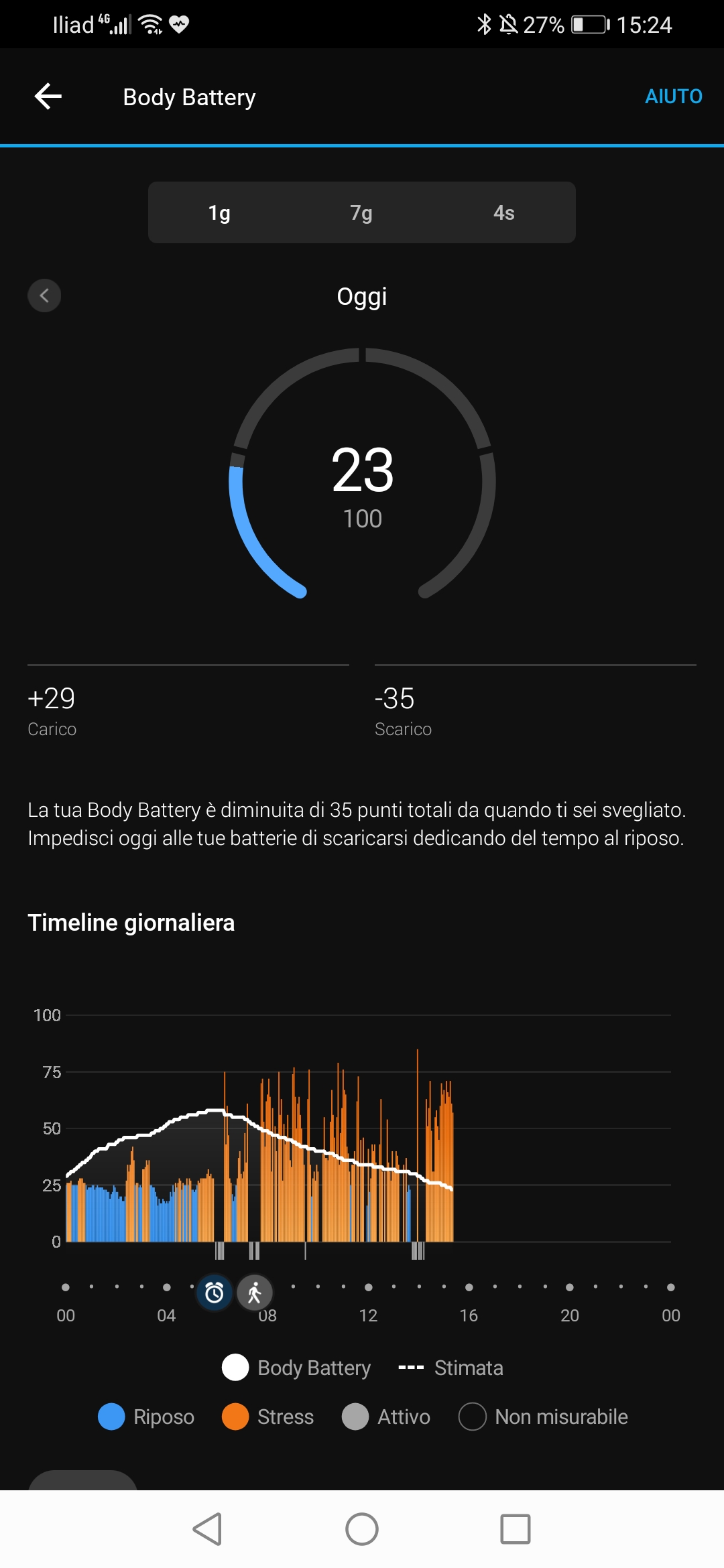Tap the alarm clock marker on timeline
This screenshot has width=724, height=1568.
point(215,1292)
